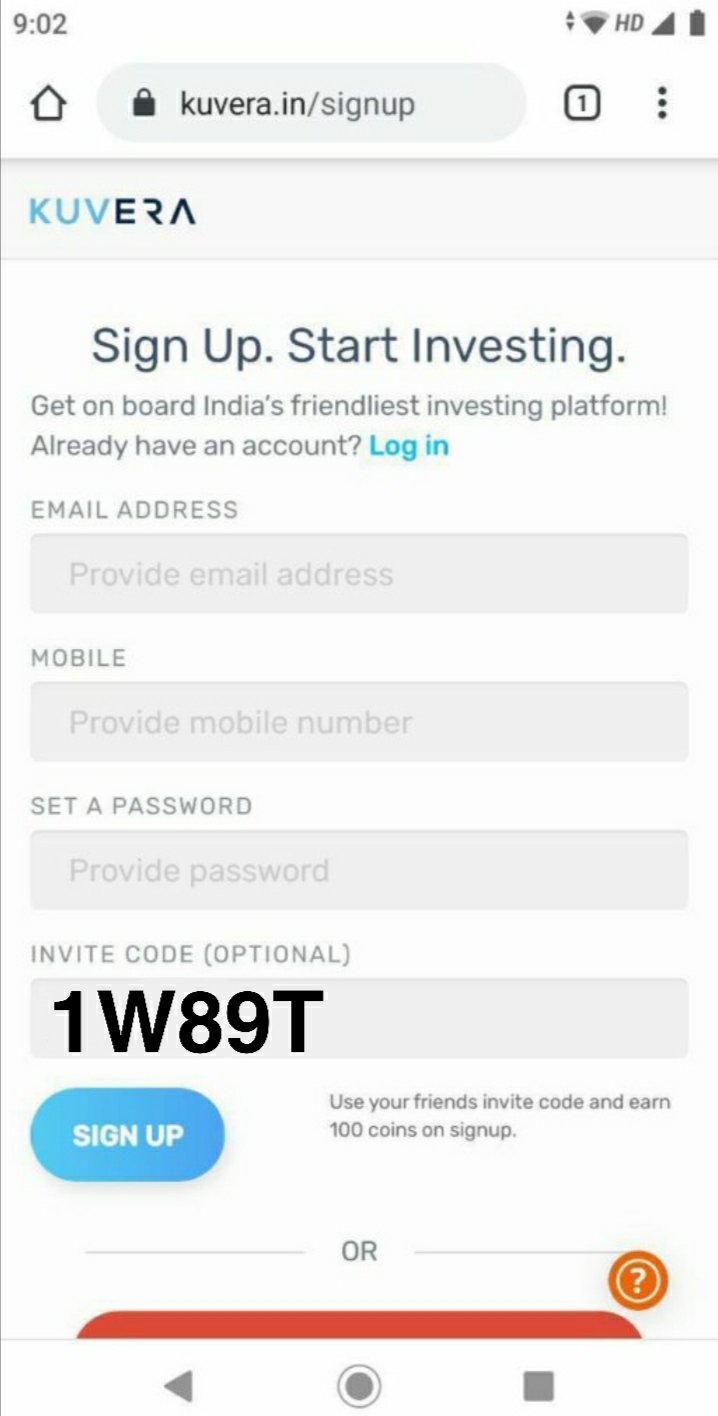The width and height of the screenshot is (718, 1416).
Task: Edit the invite code field
Action: (358, 1018)
